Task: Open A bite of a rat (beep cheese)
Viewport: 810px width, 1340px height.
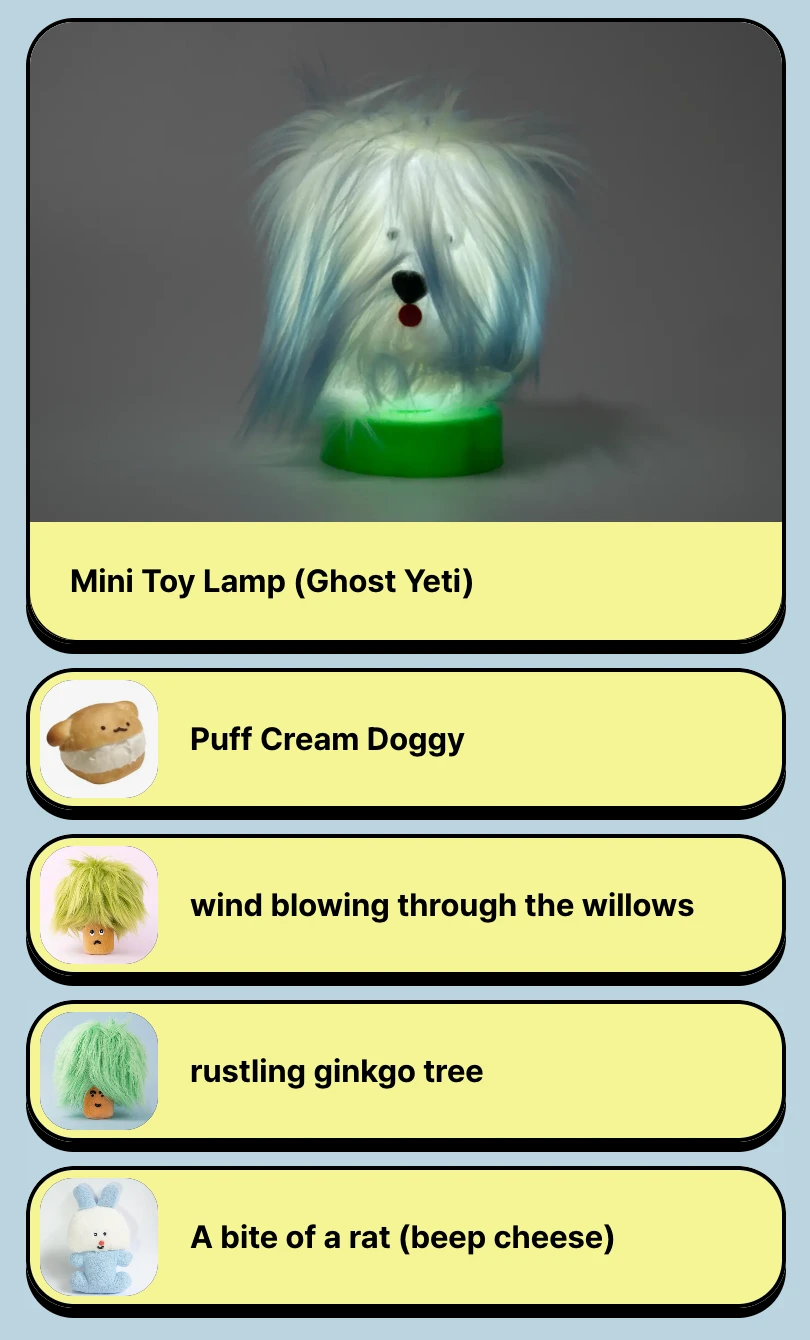Action: tap(405, 1237)
